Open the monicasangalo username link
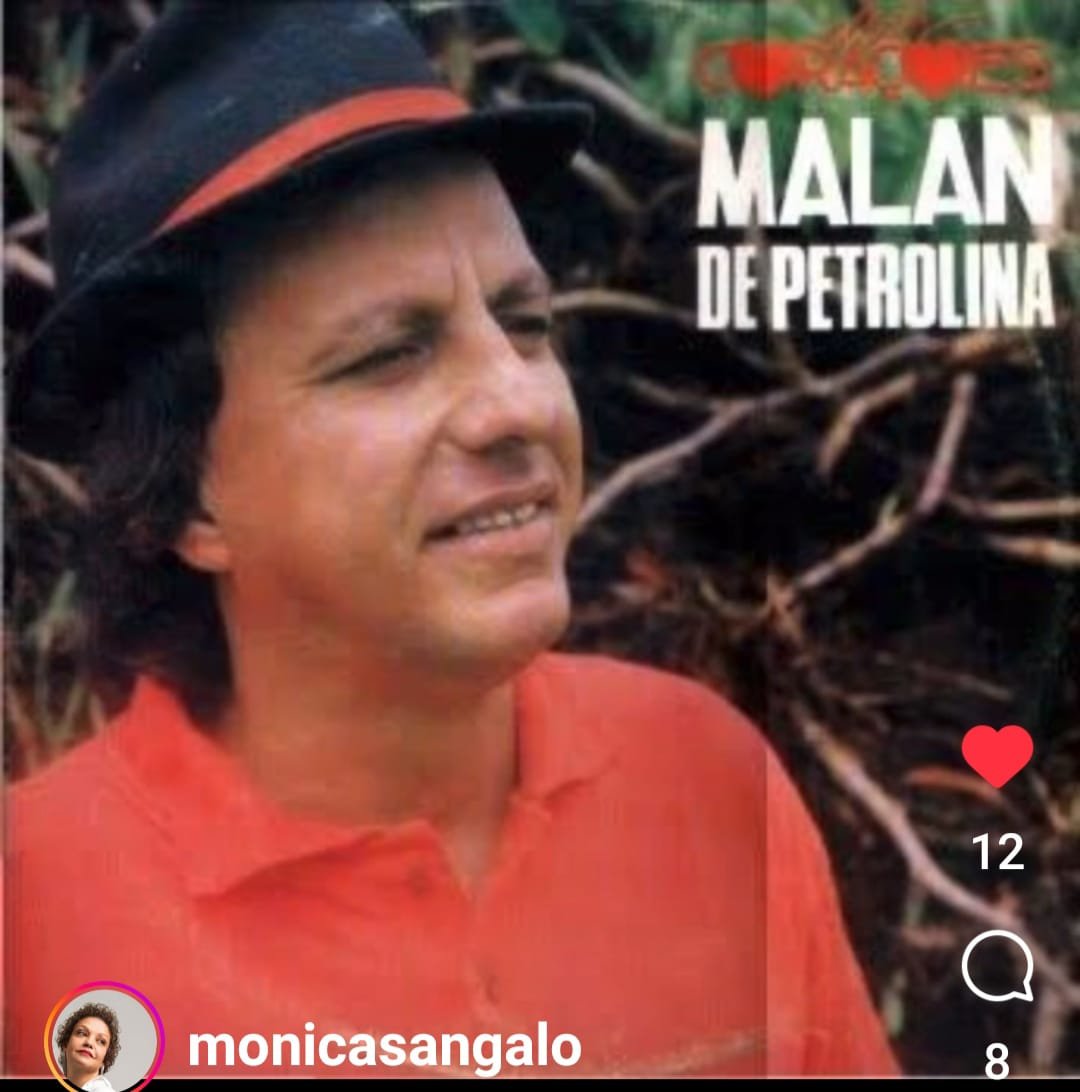Screen dimensions: 1080x1092 (x=384, y=1046)
